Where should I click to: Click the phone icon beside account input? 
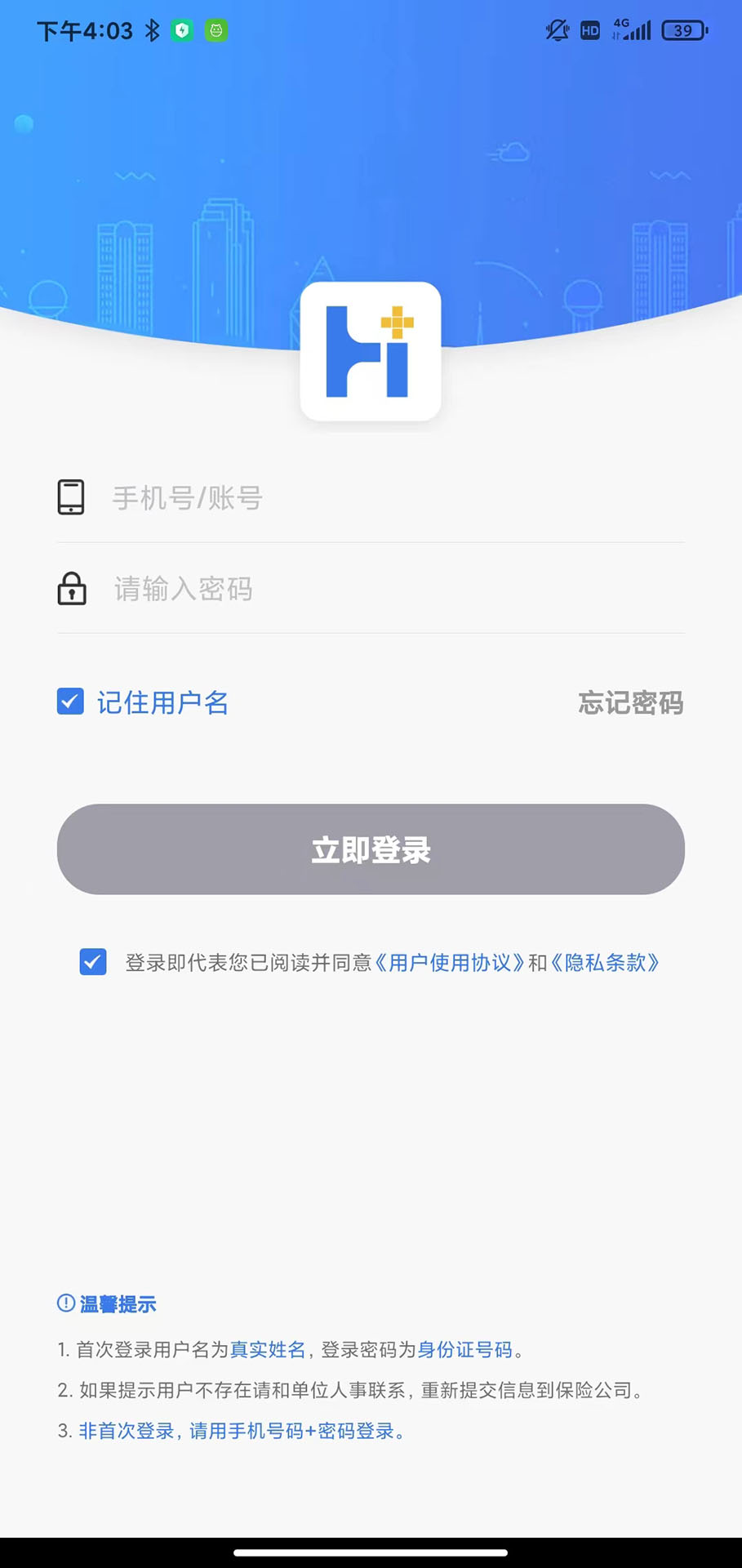72,496
